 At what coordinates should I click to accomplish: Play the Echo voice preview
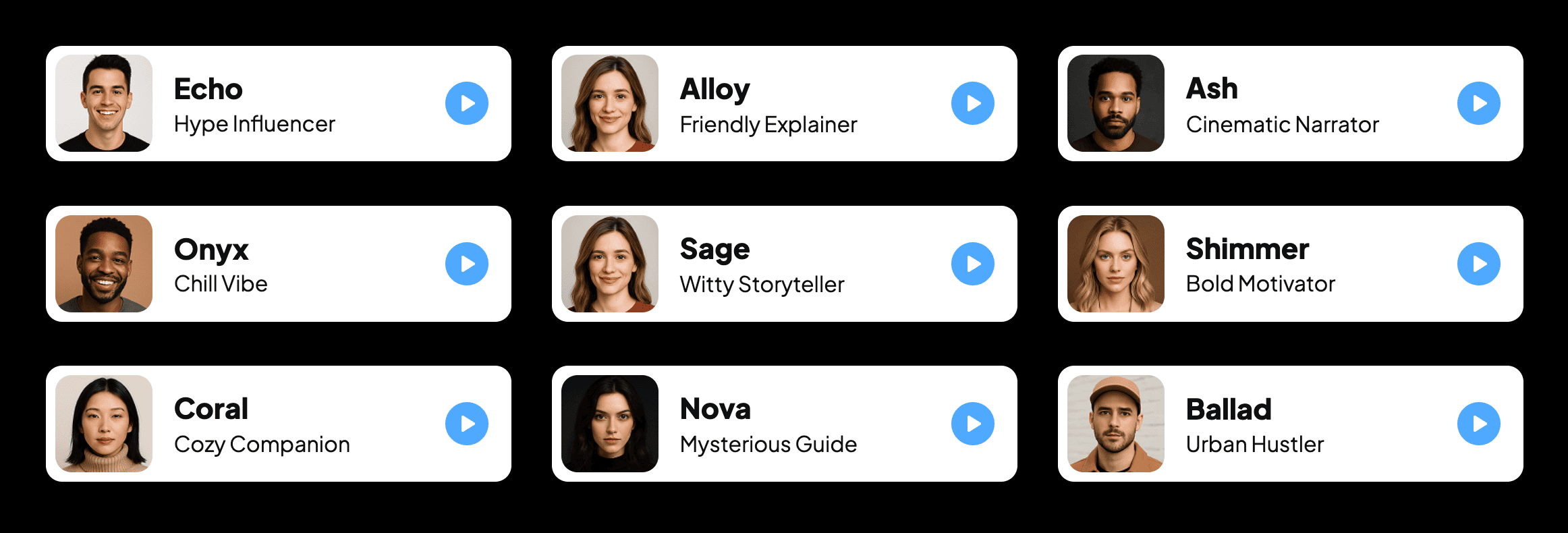(x=466, y=103)
